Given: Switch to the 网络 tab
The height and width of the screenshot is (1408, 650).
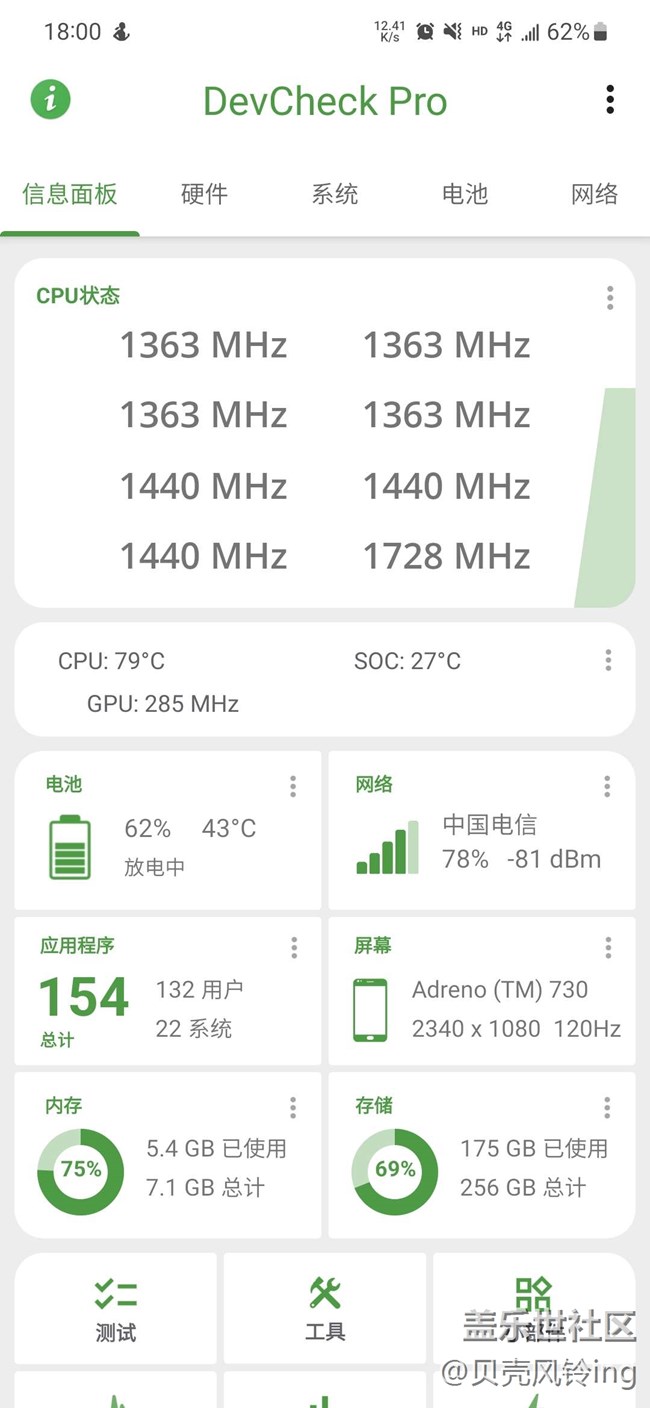Looking at the screenshot, I should pos(594,194).
